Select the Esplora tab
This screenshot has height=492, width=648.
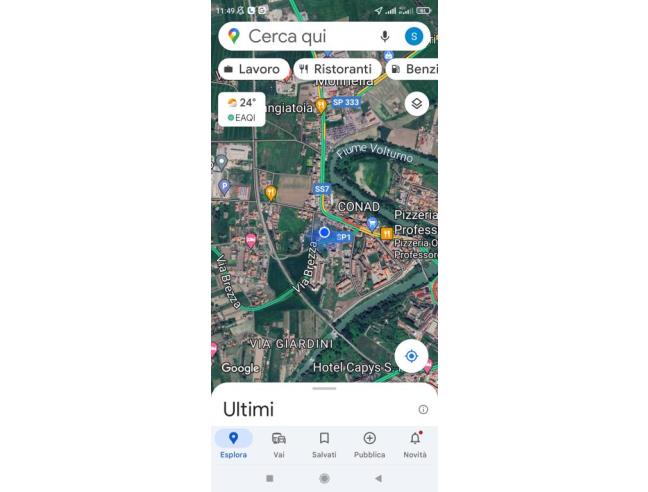pyautogui.click(x=233, y=444)
